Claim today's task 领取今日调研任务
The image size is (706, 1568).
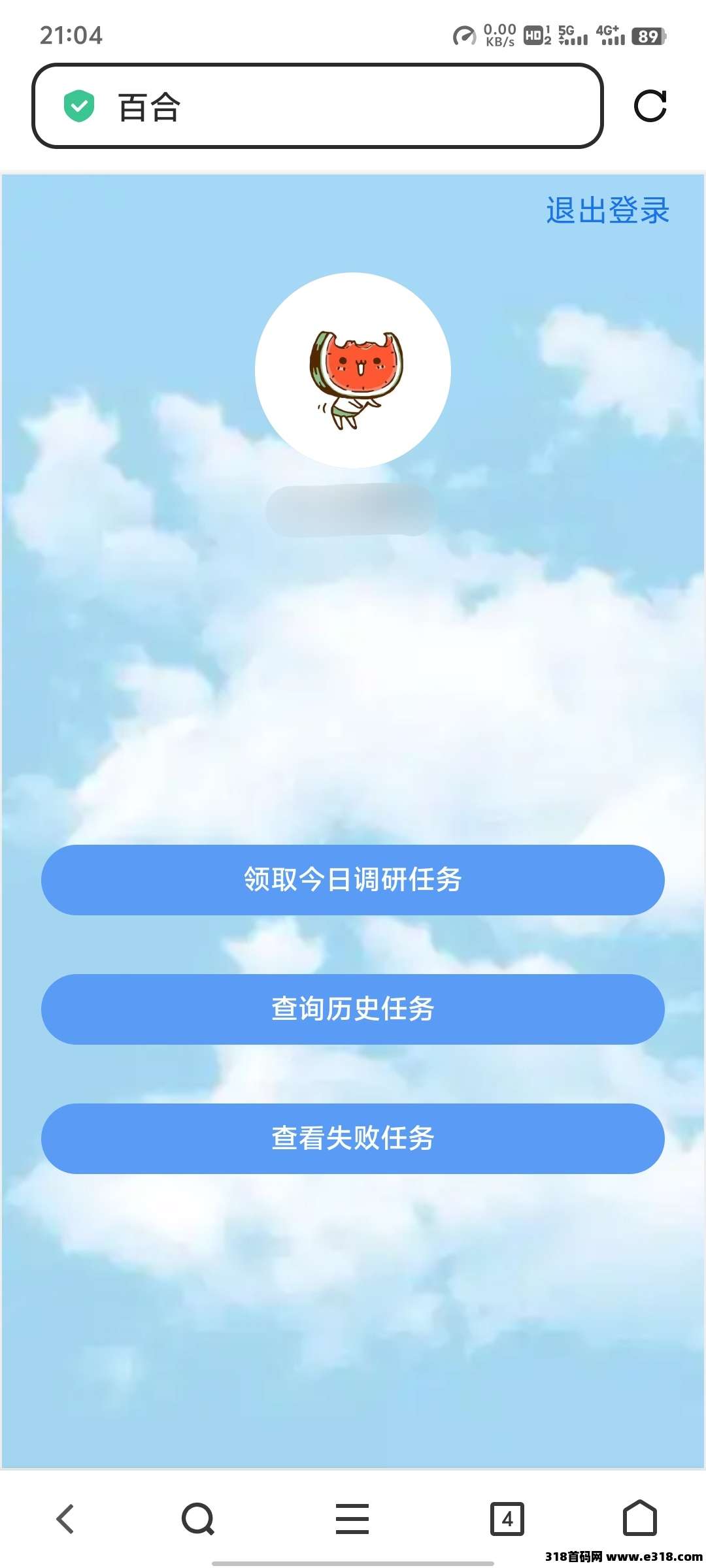tap(353, 879)
